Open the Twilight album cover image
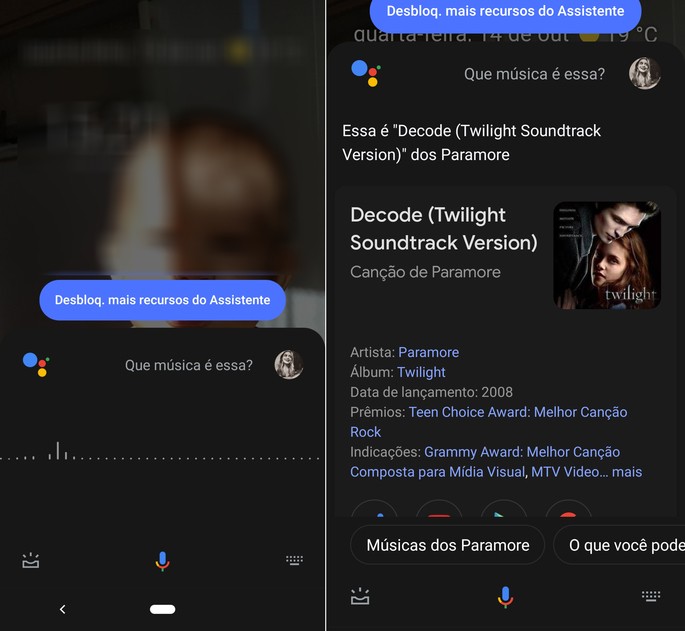The image size is (685, 631). (x=607, y=255)
